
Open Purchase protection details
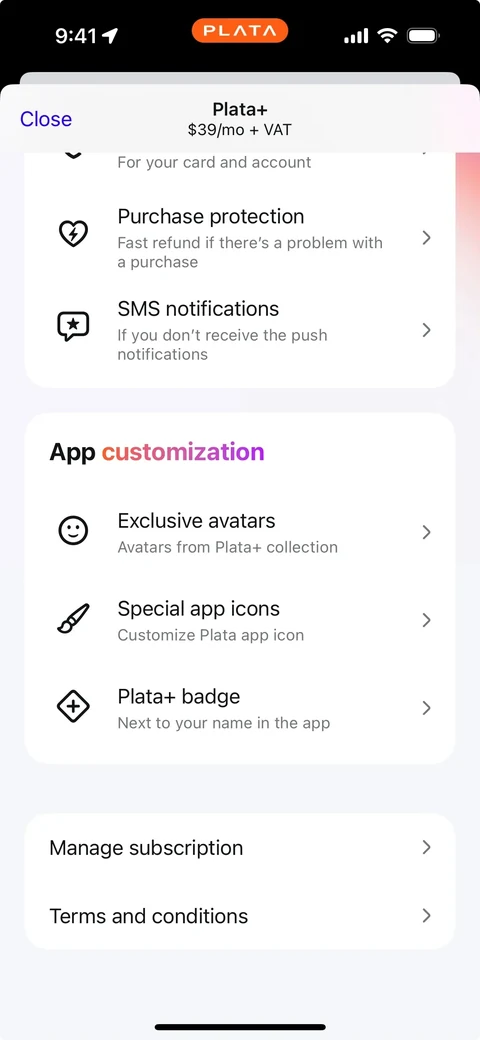coord(240,238)
